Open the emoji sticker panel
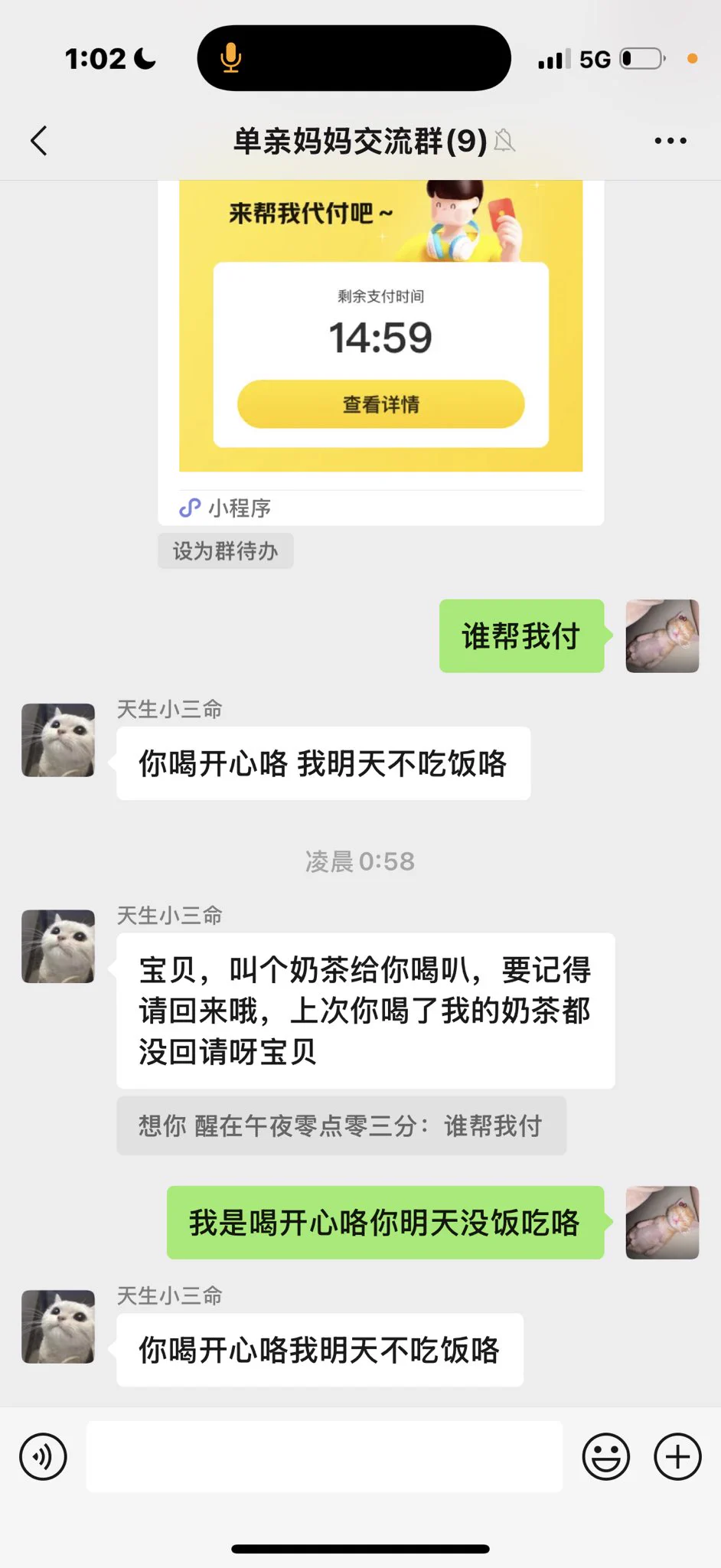 pyautogui.click(x=605, y=1456)
